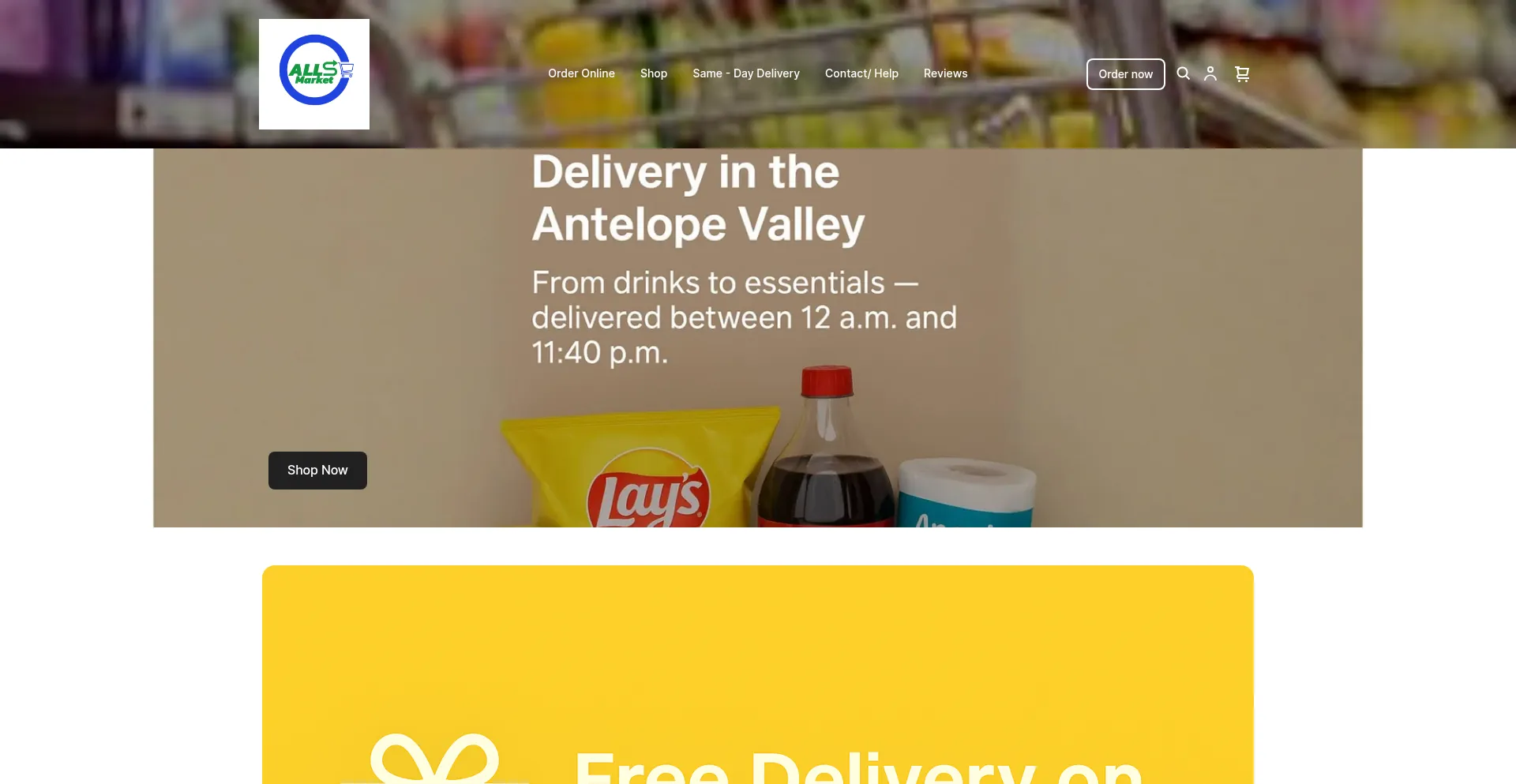View the shopping cart
This screenshot has height=784, width=1516.
pos(1241,73)
